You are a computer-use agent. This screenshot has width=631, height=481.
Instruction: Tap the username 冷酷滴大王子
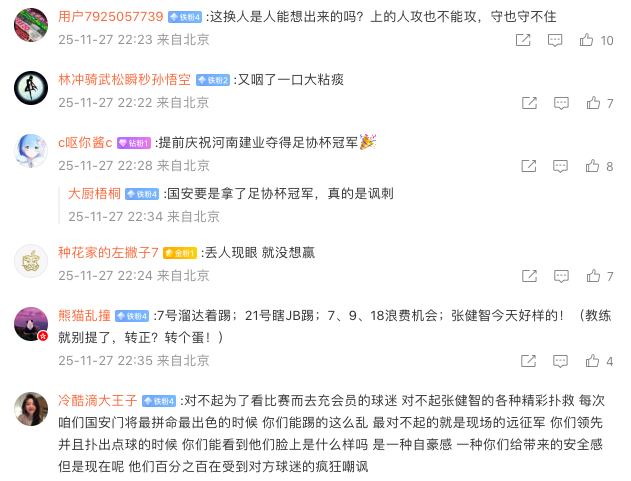97,400
